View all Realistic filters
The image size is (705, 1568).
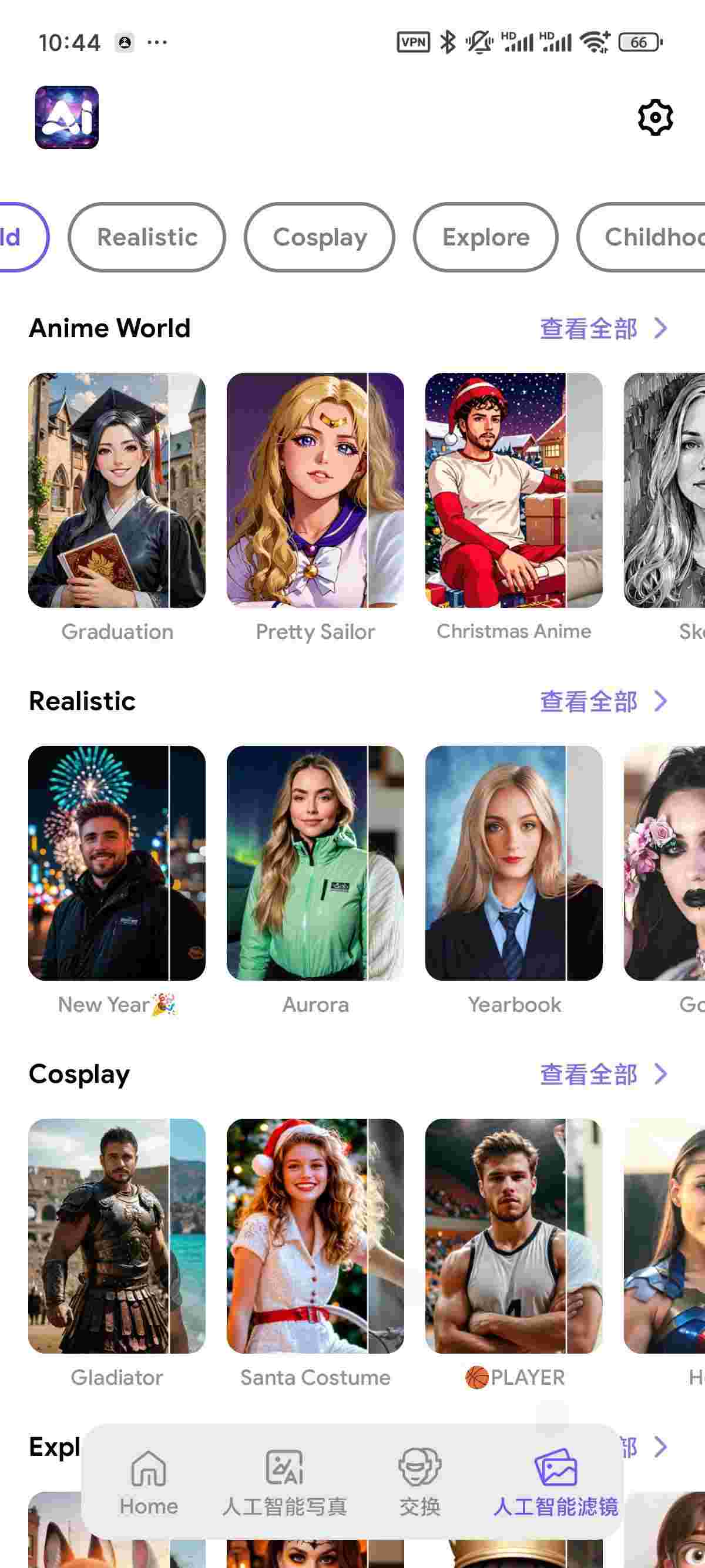pyautogui.click(x=603, y=701)
